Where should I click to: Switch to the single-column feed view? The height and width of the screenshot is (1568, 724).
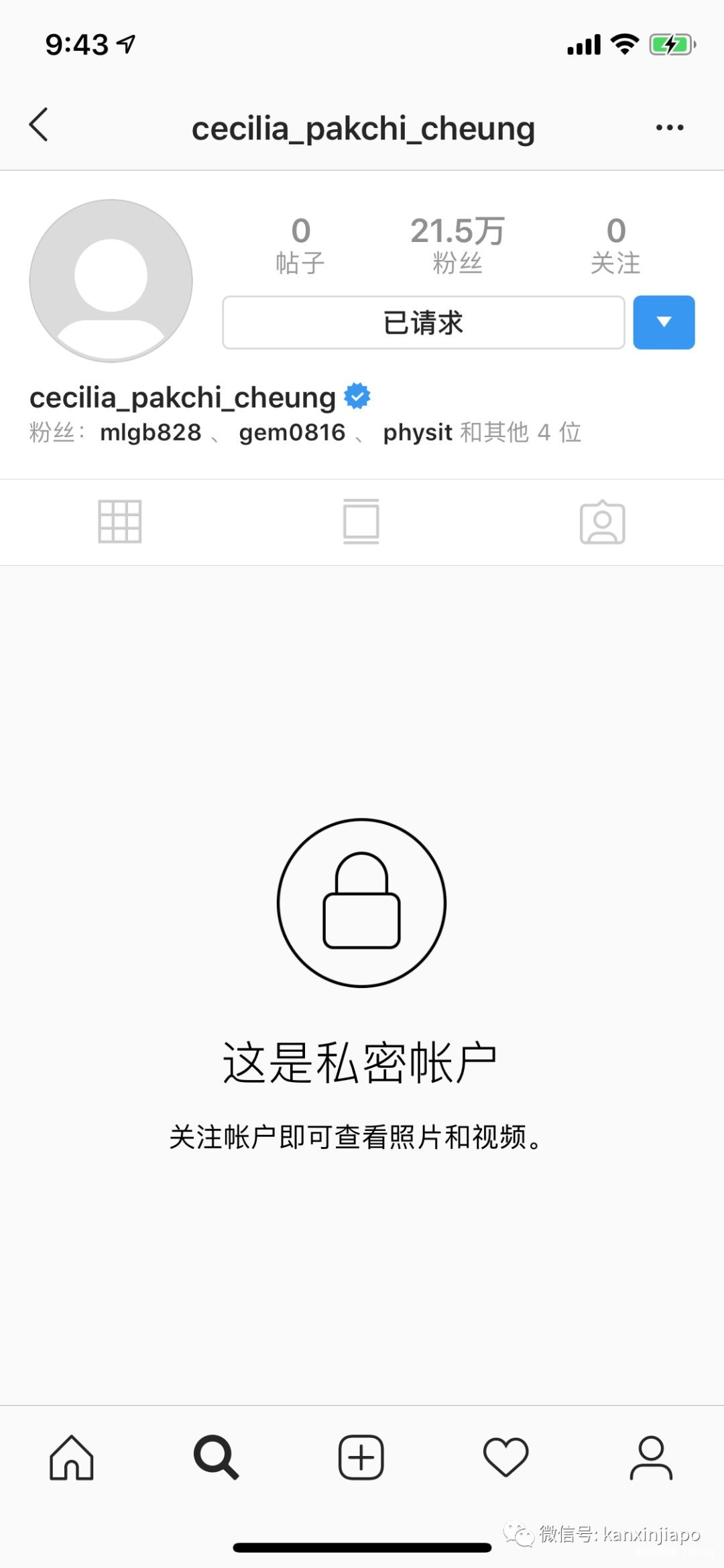361,522
